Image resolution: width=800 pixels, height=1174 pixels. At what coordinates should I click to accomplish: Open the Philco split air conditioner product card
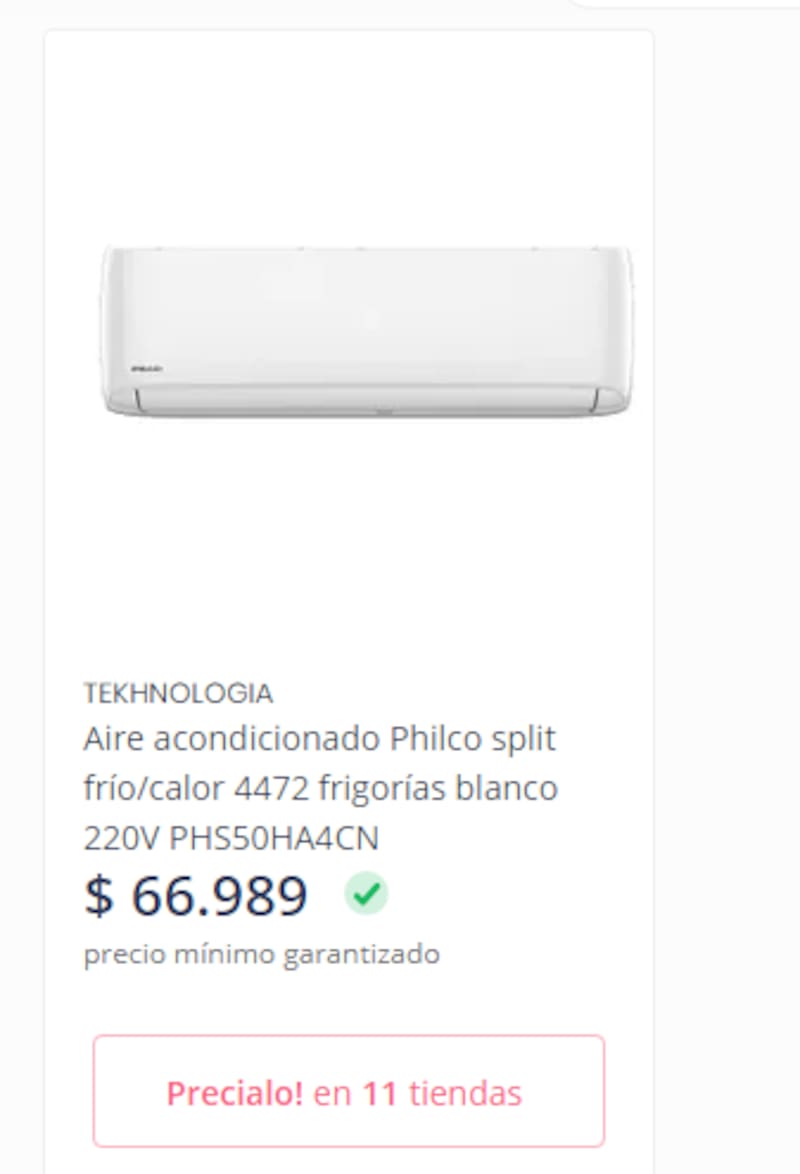[320, 787]
